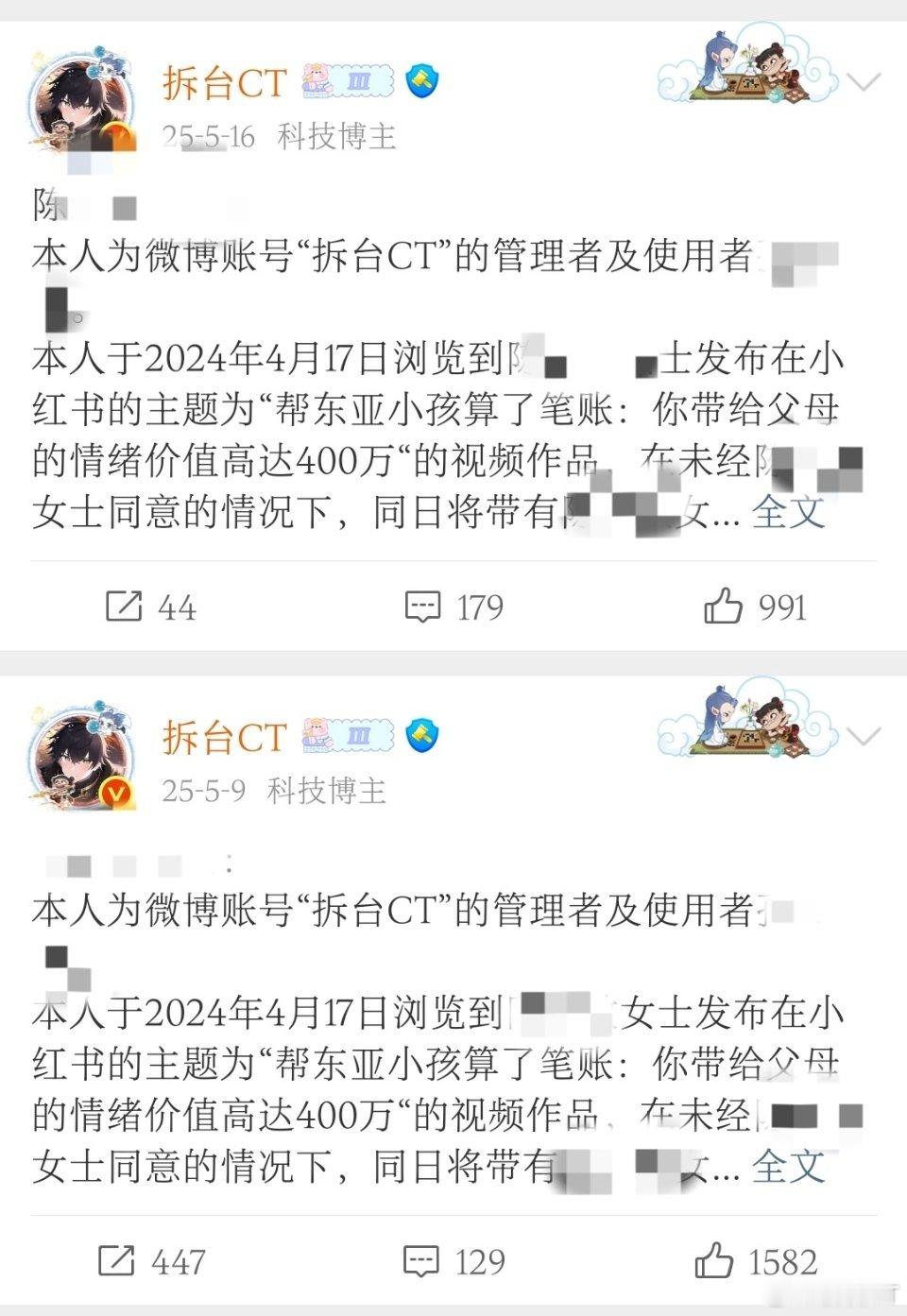
Task: Click the like count 1582 on the second post
Action: click(x=782, y=1259)
